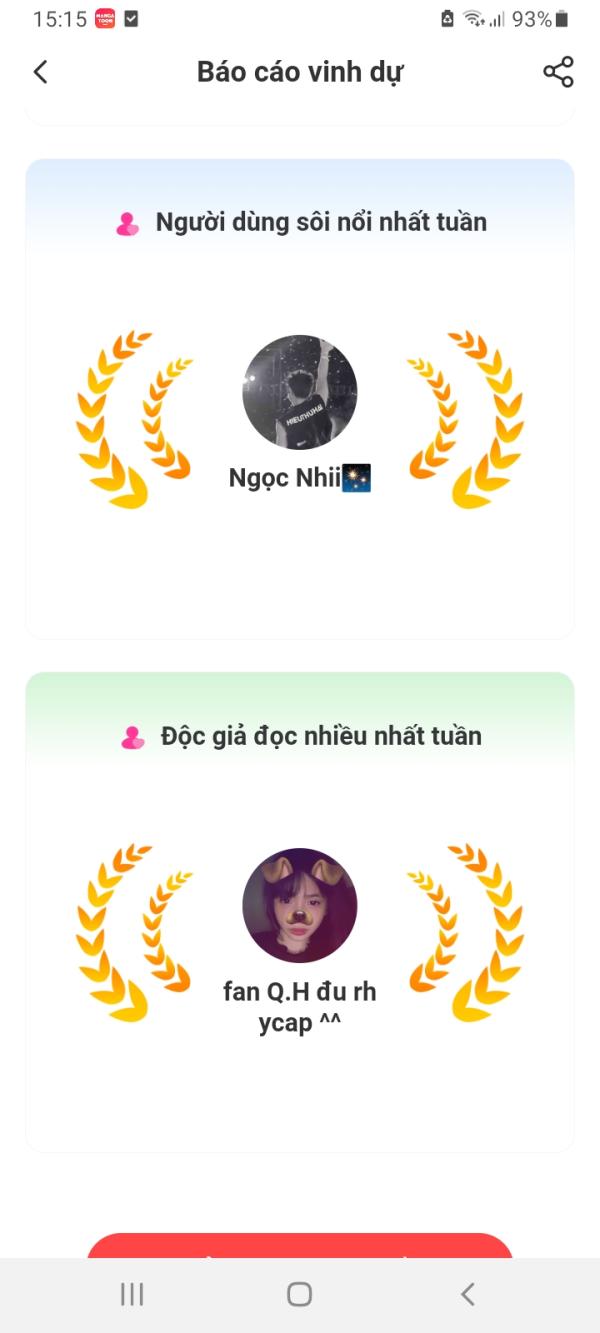The image size is (600, 1333).
Task: Go back from the Báo cáo vinh dự page
Action: tap(40, 72)
